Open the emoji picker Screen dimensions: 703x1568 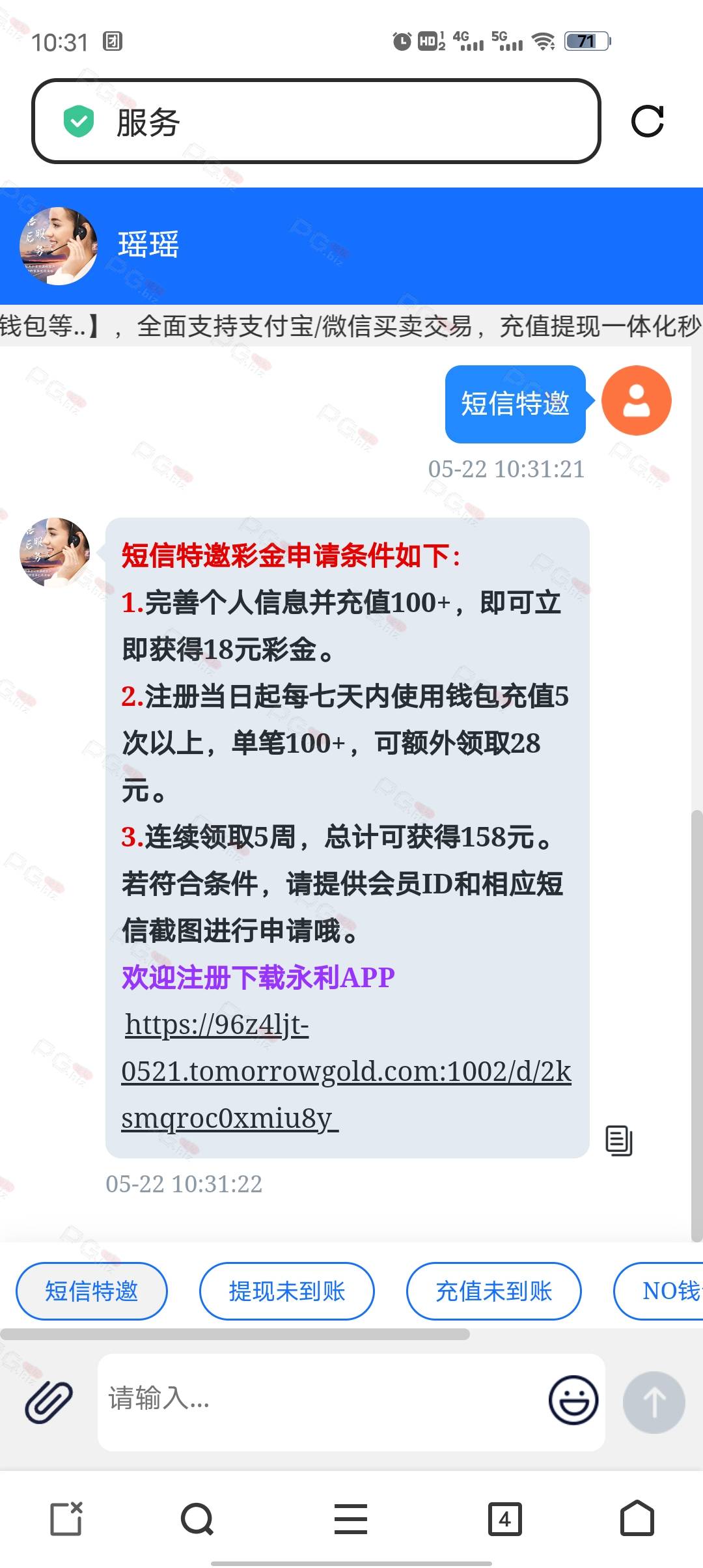point(573,1400)
